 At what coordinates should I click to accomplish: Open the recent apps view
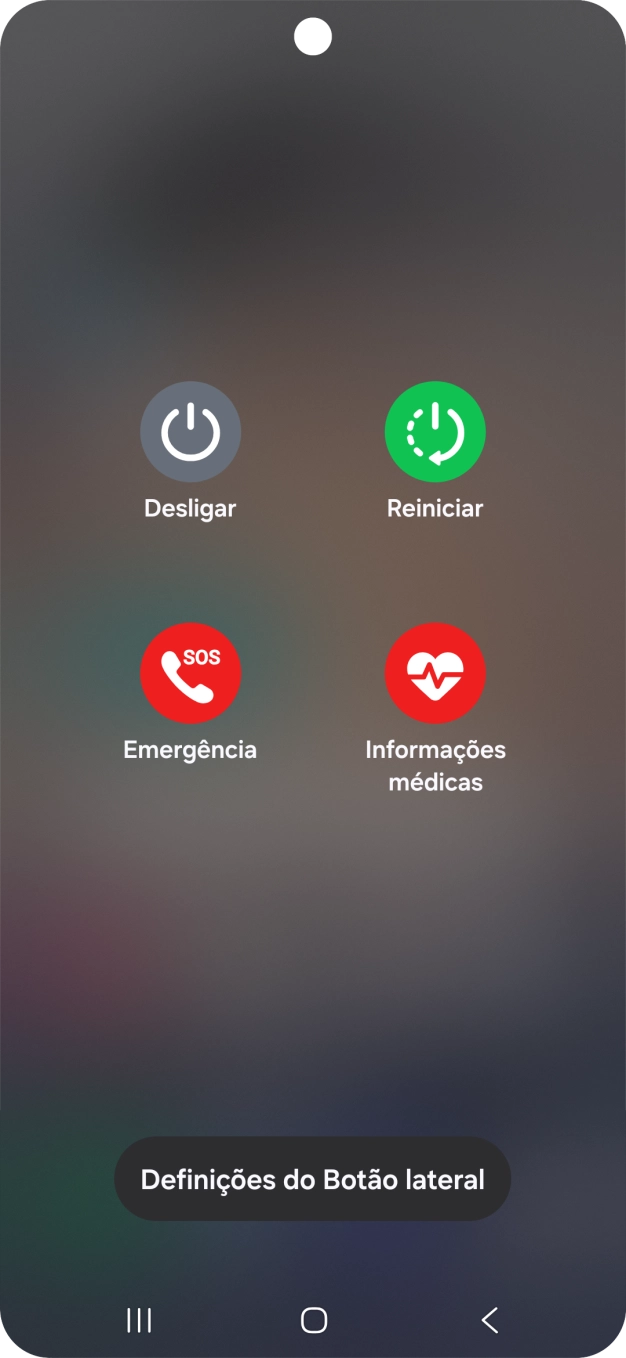(139, 1320)
